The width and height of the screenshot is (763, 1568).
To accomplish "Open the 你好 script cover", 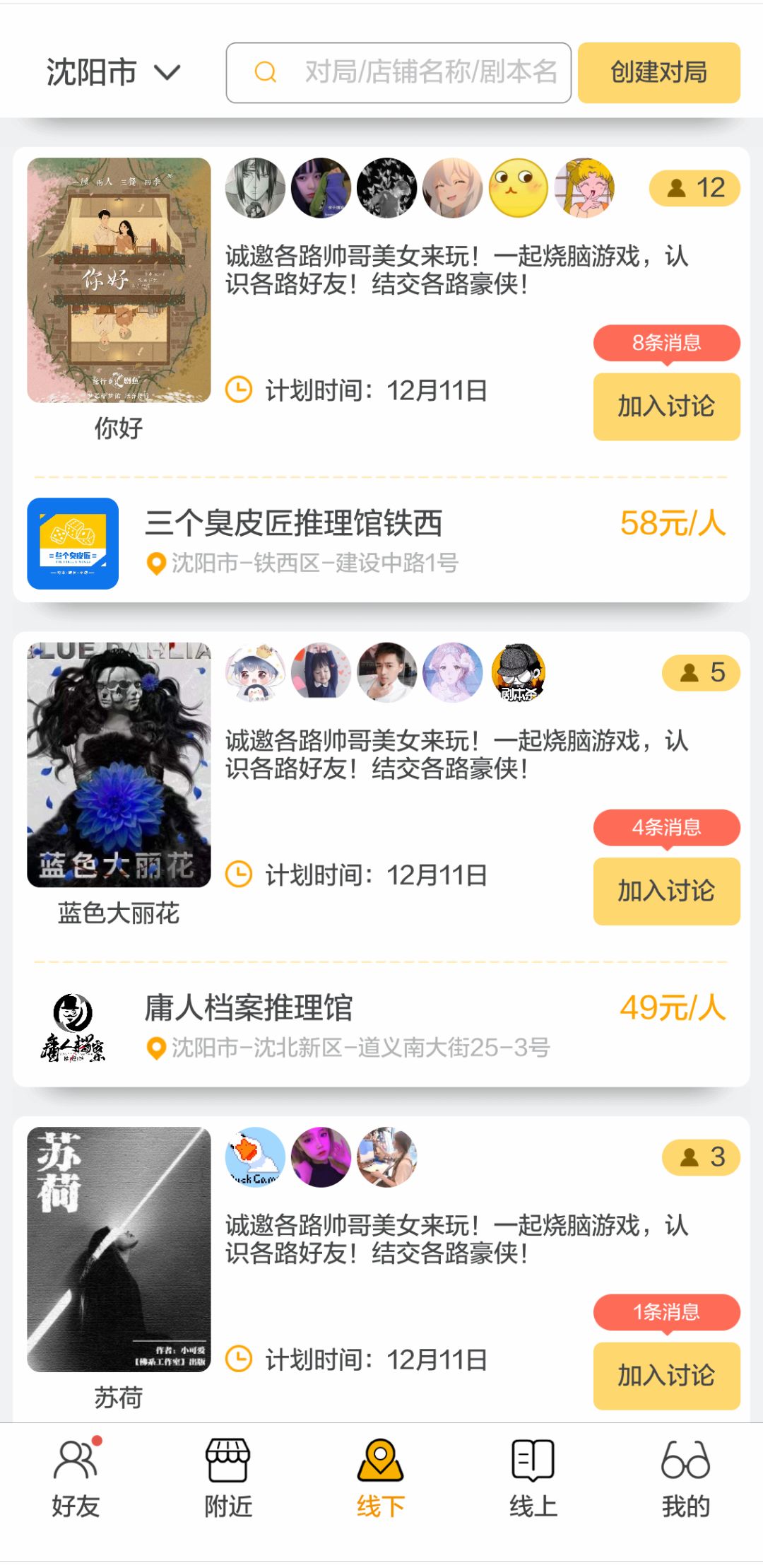I will coord(119,280).
